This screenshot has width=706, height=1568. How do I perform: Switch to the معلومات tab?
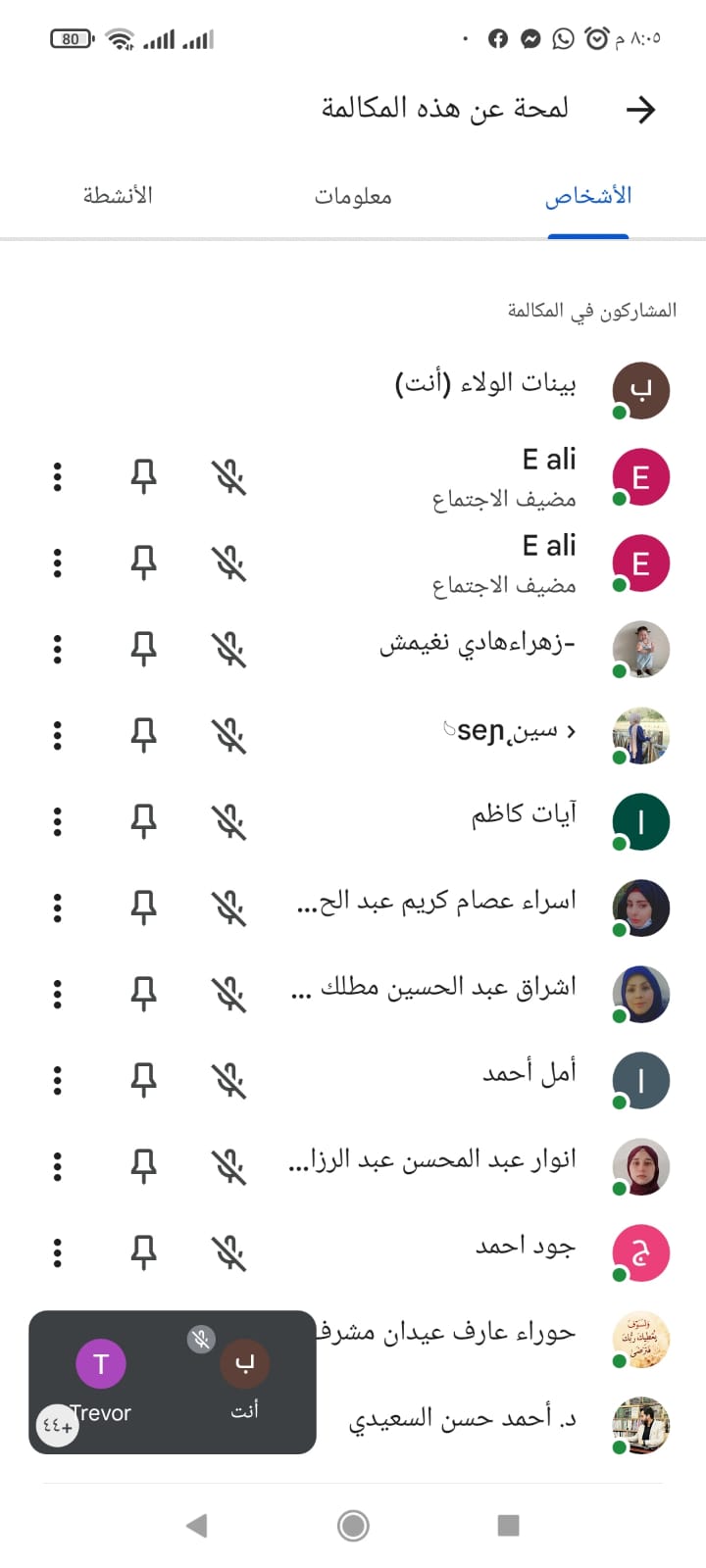coord(353,196)
